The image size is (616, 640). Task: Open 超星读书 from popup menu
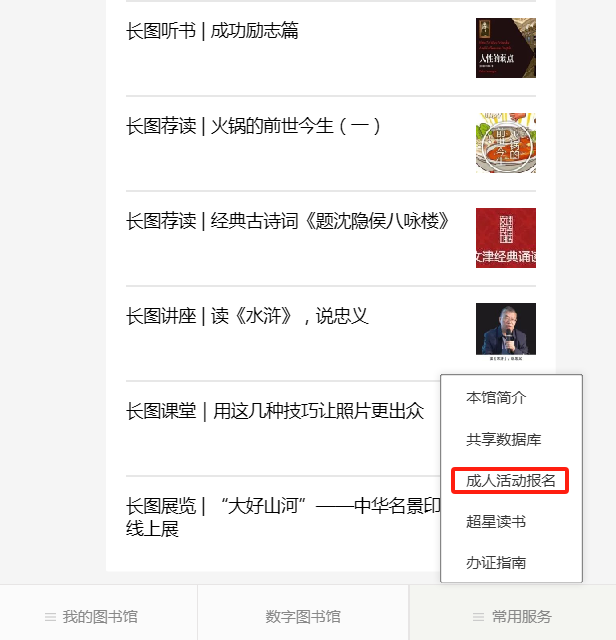(496, 521)
